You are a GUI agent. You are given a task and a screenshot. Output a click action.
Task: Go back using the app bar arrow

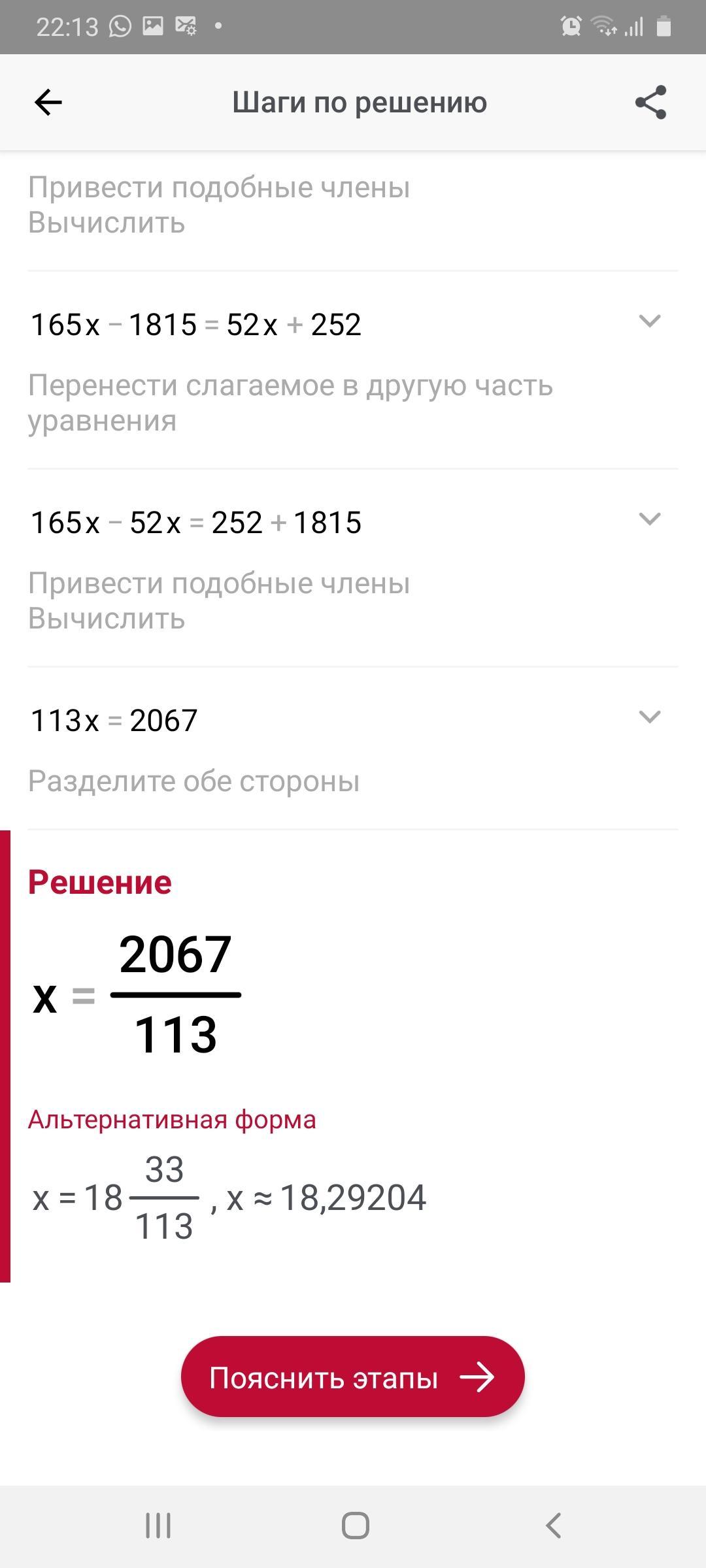pyautogui.click(x=48, y=103)
